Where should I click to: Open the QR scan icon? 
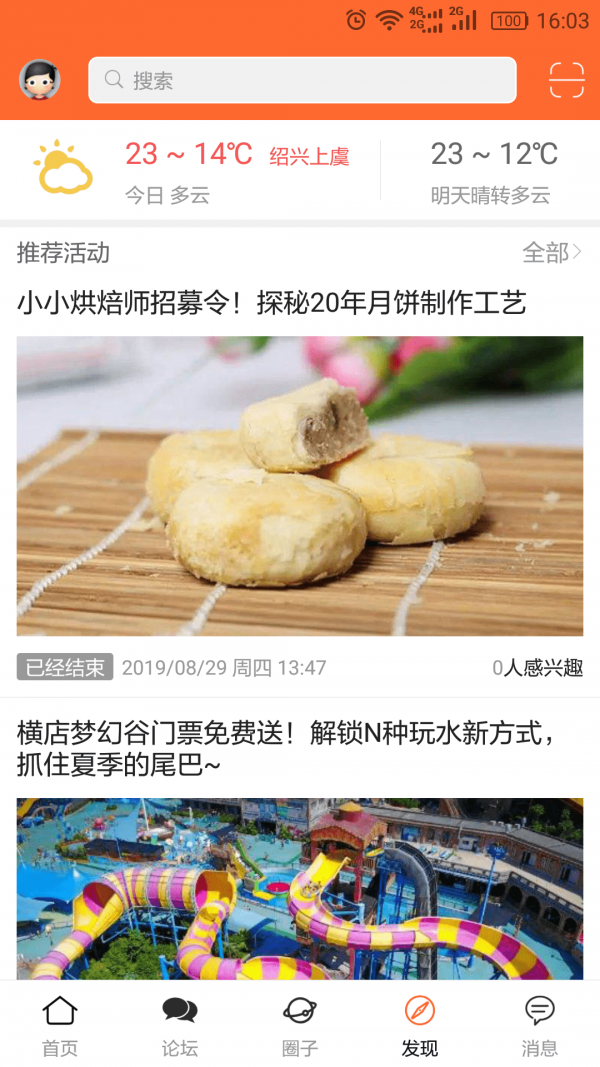point(566,80)
